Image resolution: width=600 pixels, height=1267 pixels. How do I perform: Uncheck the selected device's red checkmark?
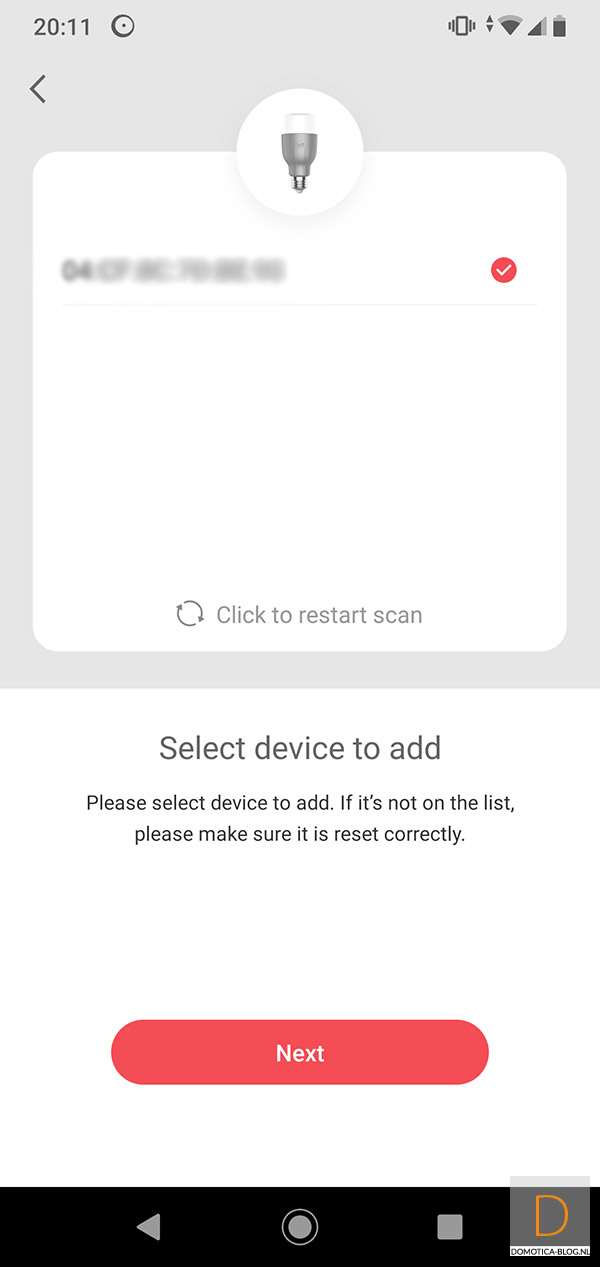coord(504,270)
